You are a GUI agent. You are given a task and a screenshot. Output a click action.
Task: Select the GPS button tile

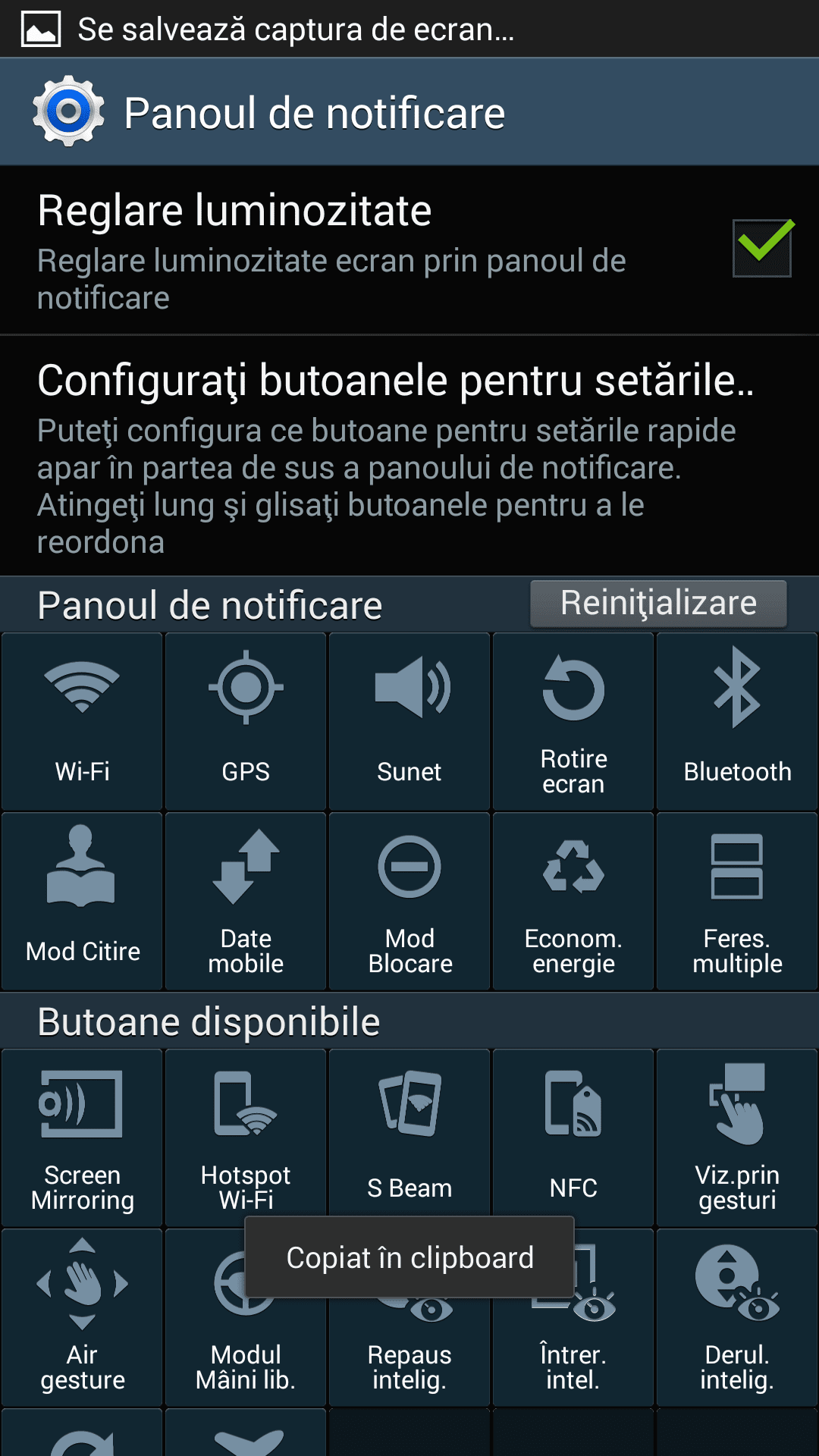pos(246,721)
